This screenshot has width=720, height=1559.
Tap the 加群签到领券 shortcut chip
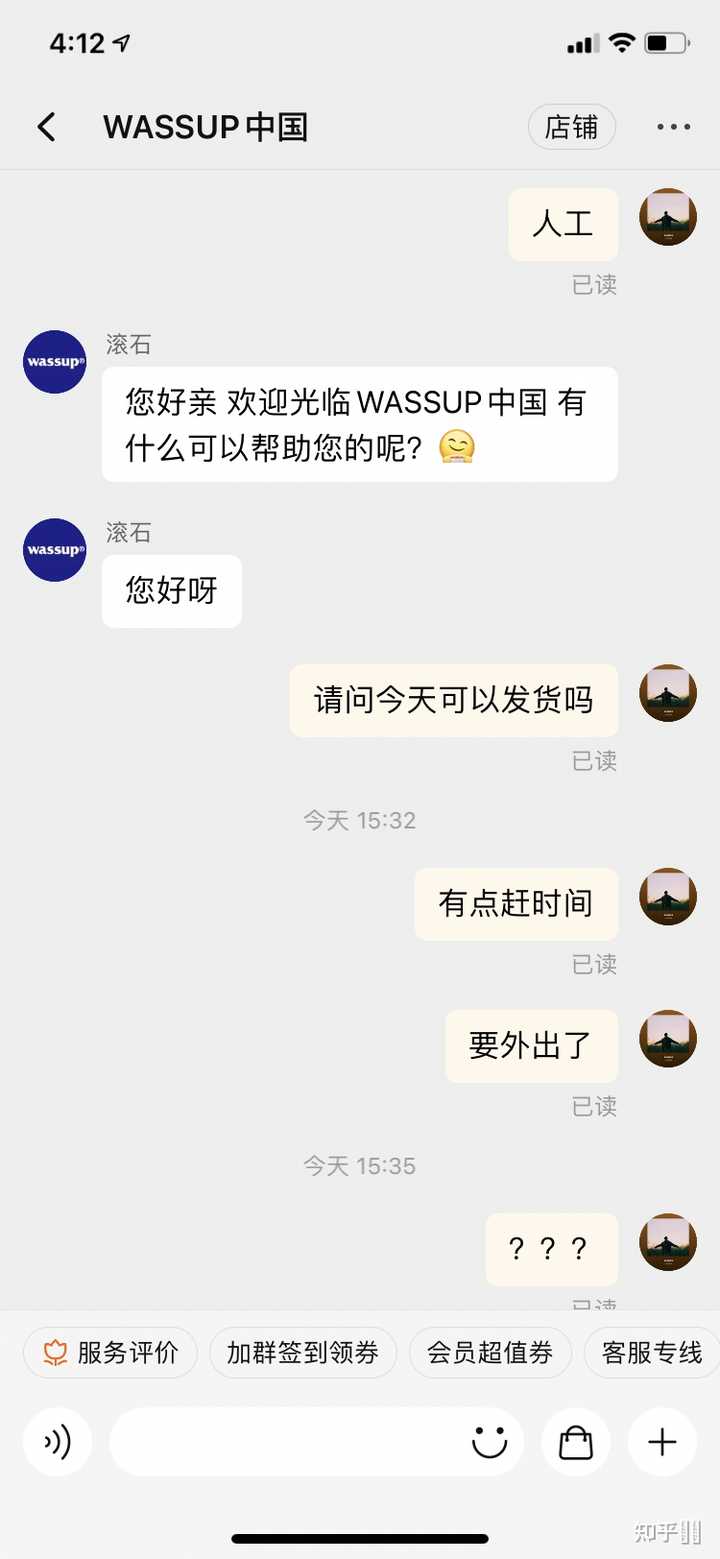303,1352
